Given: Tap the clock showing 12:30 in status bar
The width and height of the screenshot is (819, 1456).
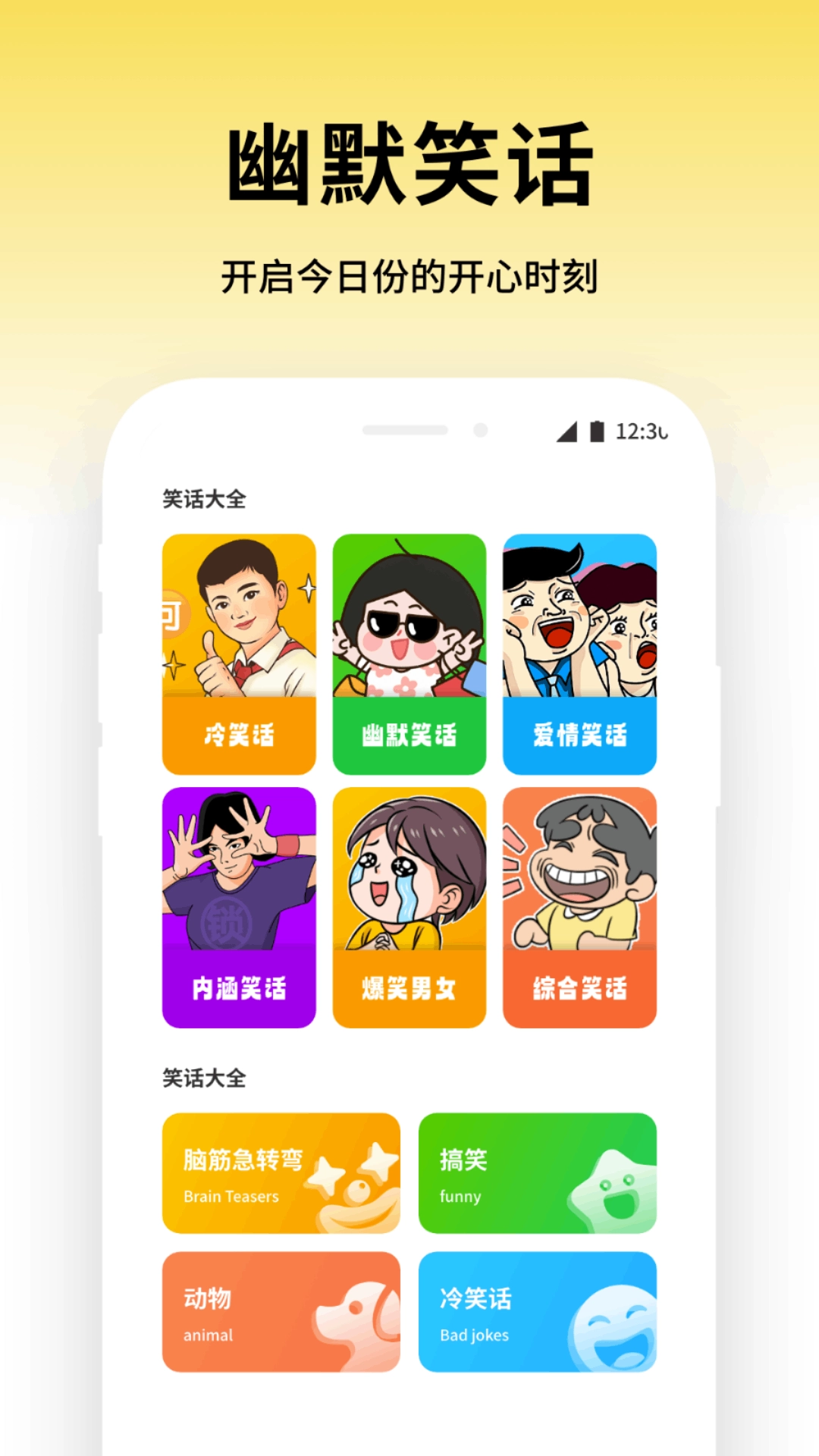Looking at the screenshot, I should [x=640, y=430].
